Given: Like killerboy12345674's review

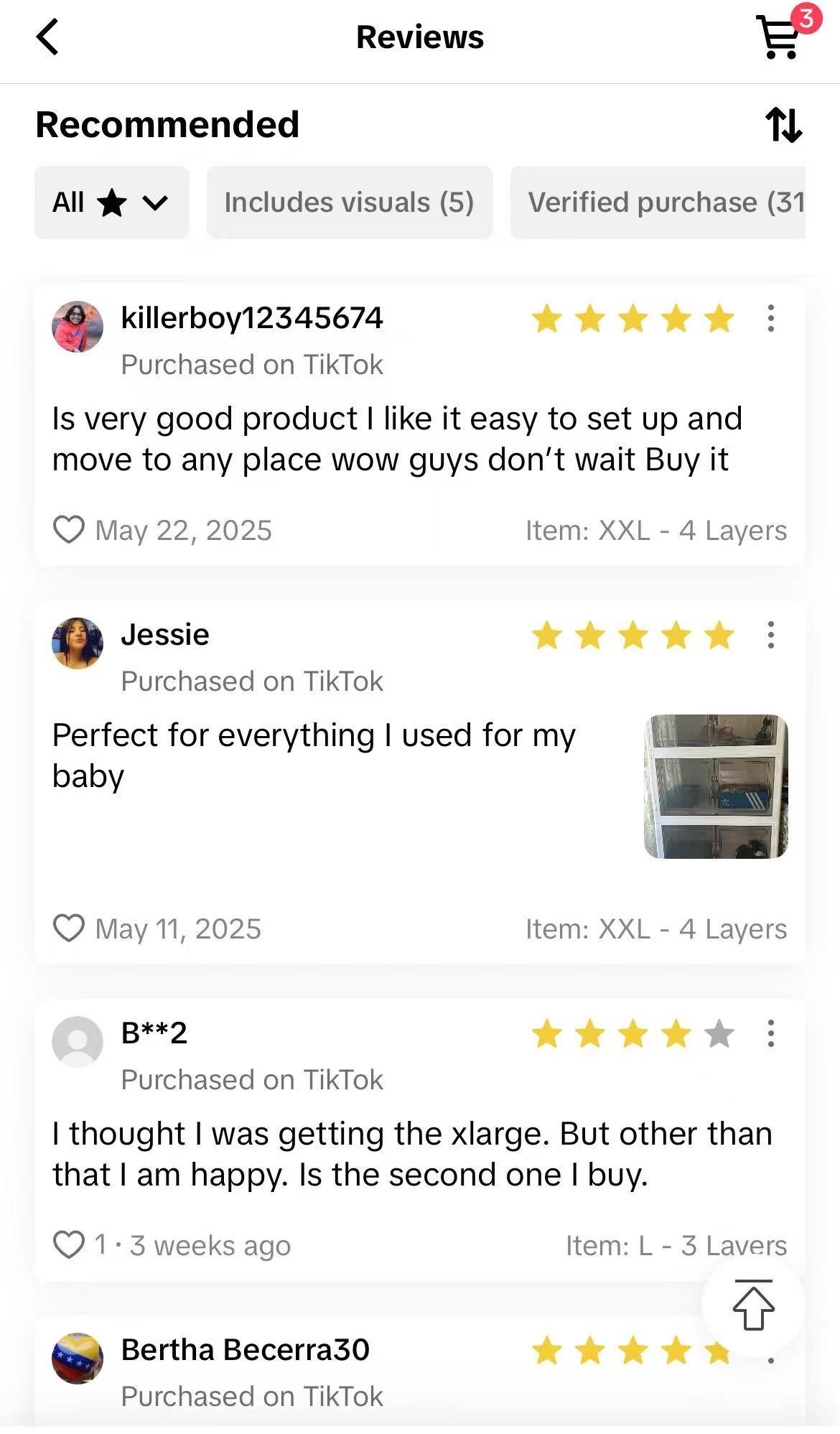Looking at the screenshot, I should pyautogui.click(x=69, y=530).
